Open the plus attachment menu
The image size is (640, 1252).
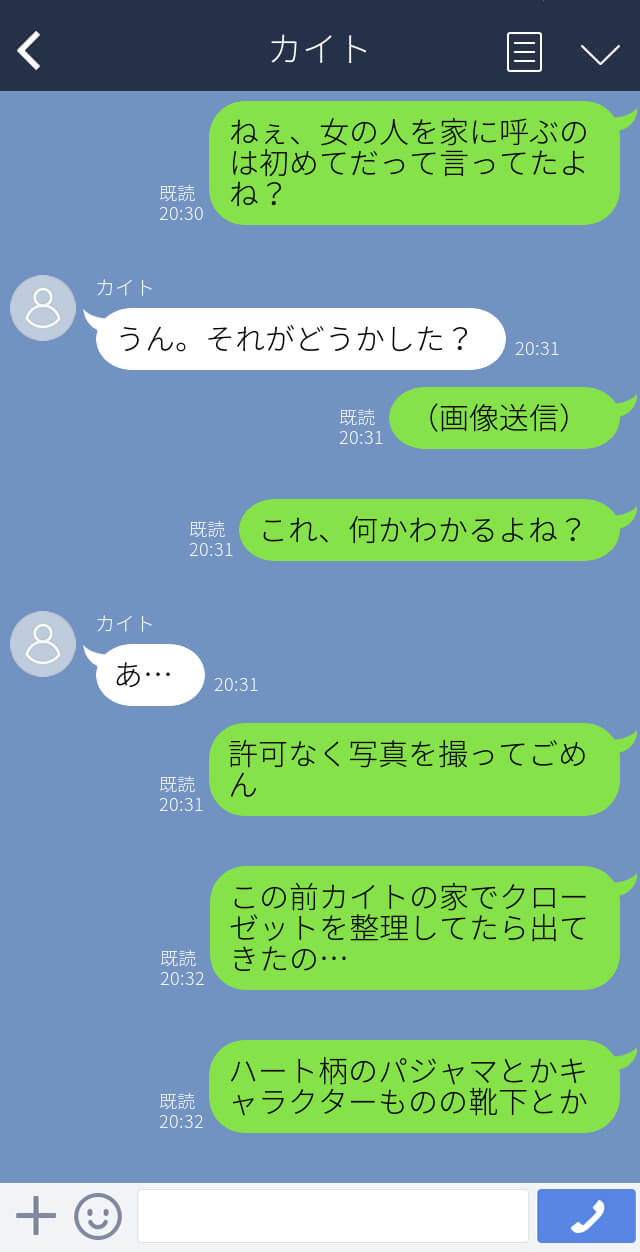pos(36,1216)
